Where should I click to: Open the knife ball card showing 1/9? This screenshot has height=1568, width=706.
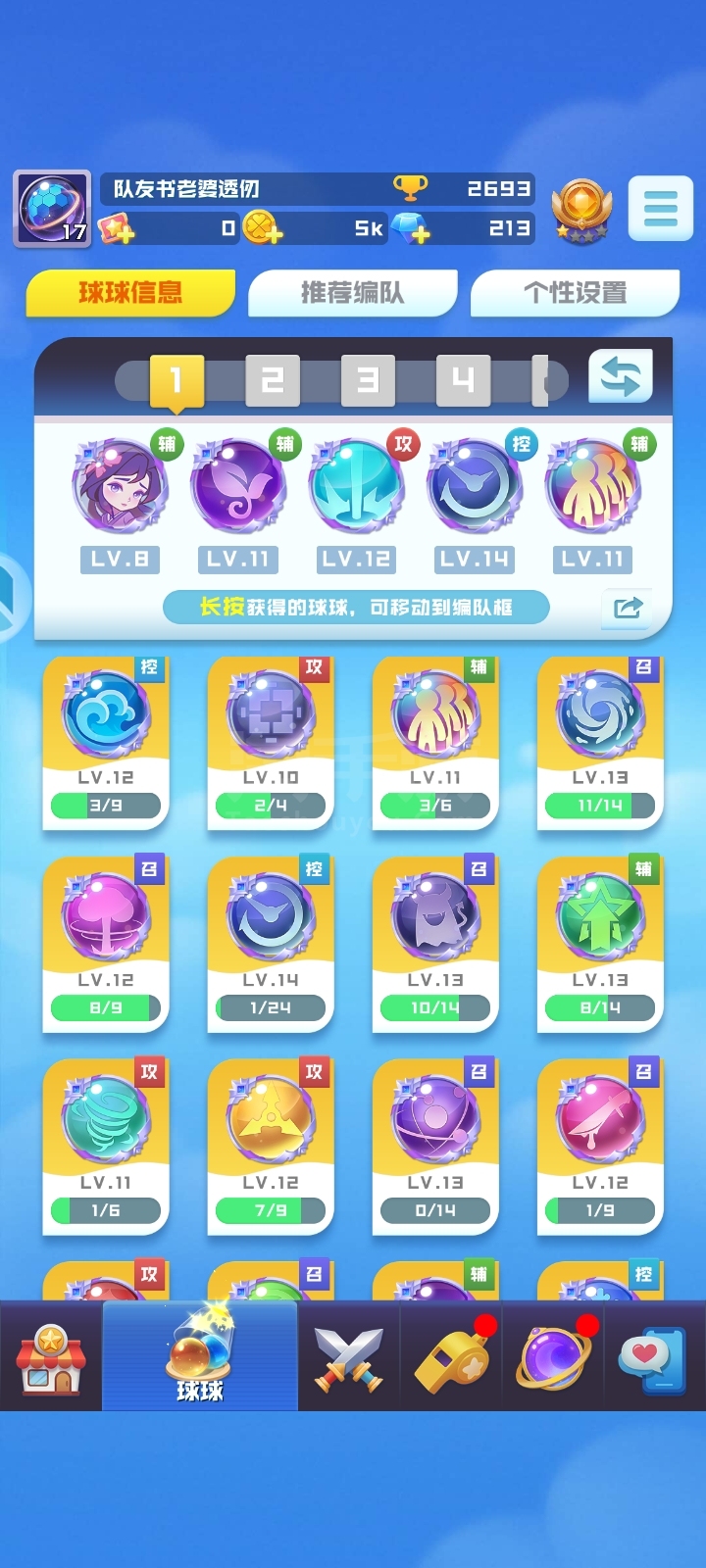coord(600,1147)
